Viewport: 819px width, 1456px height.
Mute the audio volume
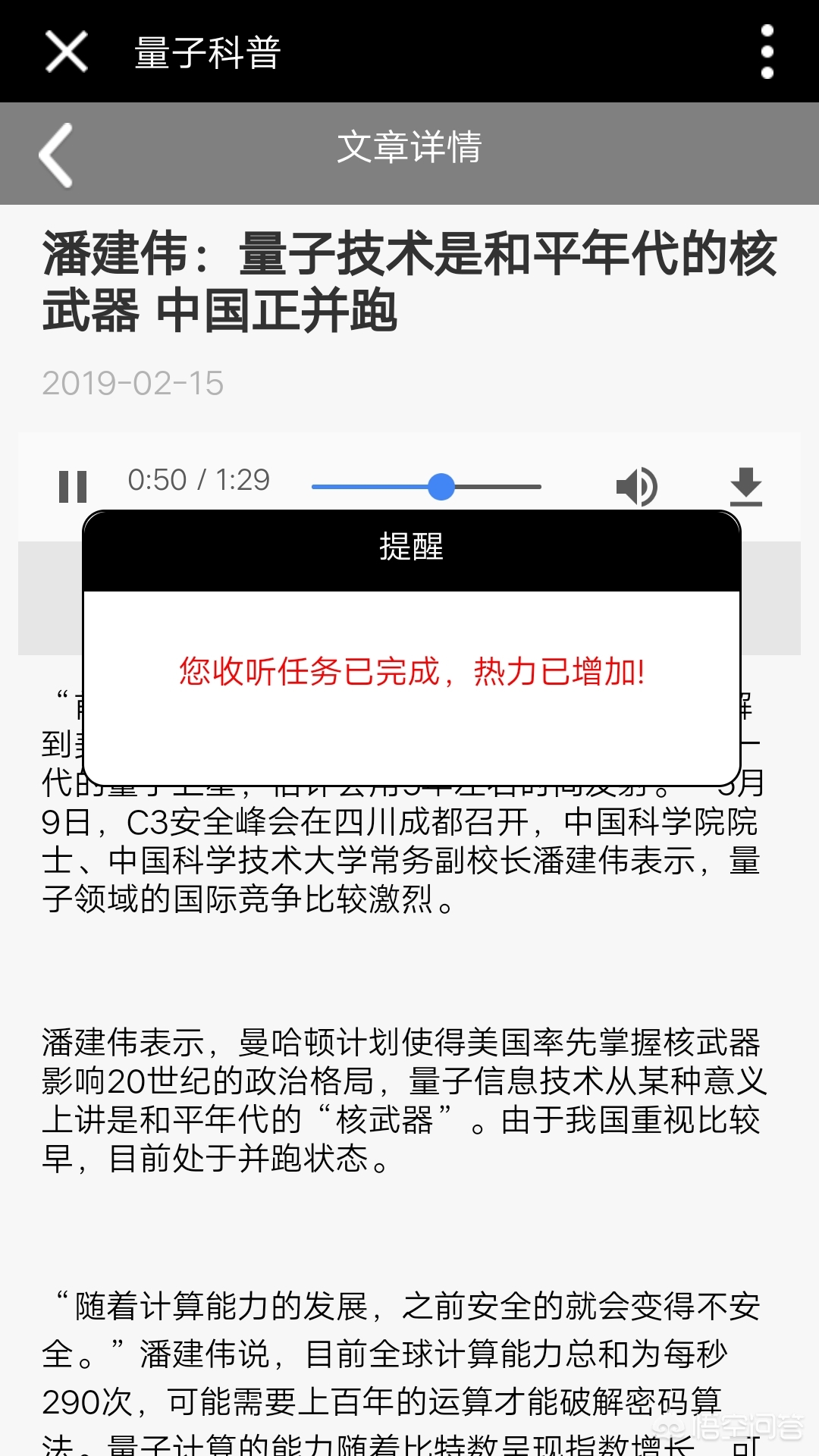click(x=636, y=486)
